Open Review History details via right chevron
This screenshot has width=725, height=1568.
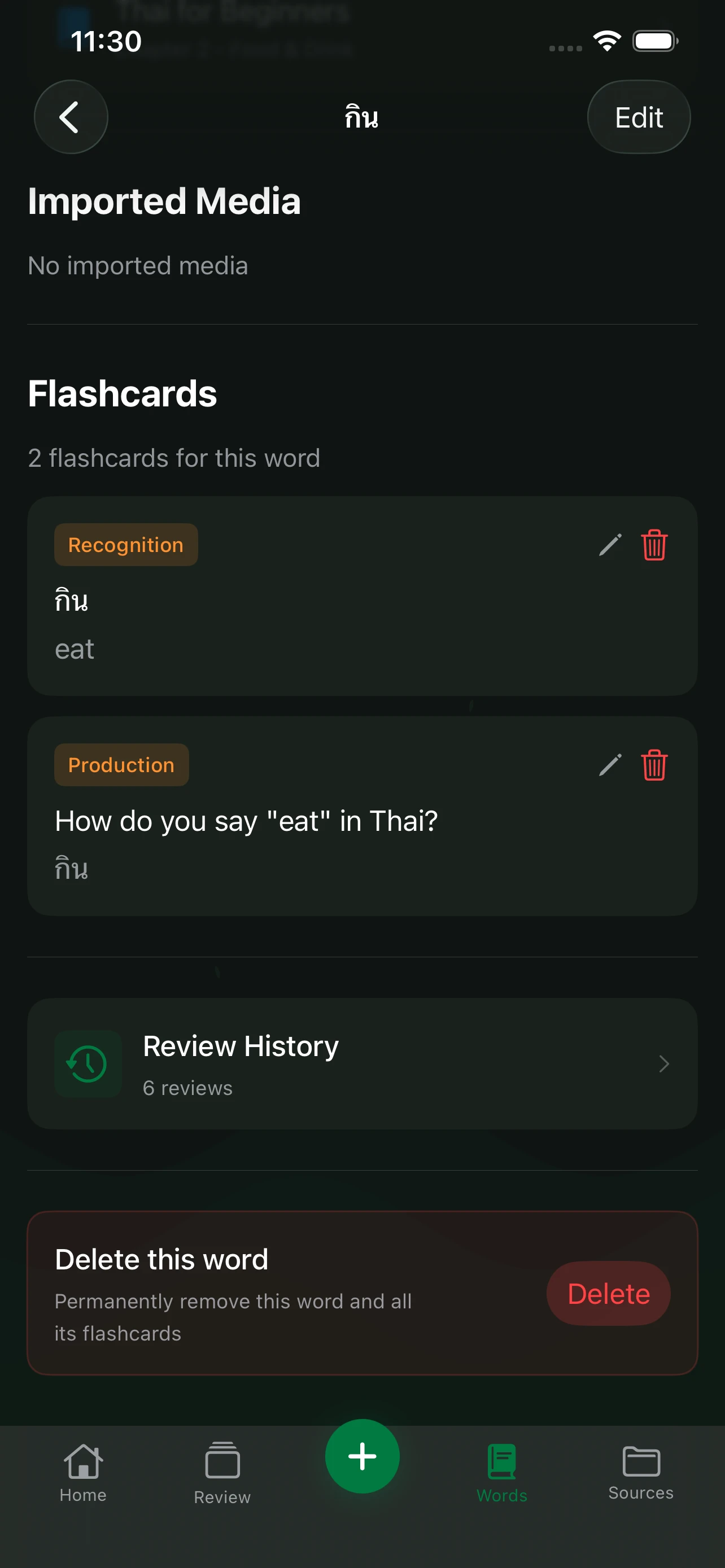point(663,1063)
